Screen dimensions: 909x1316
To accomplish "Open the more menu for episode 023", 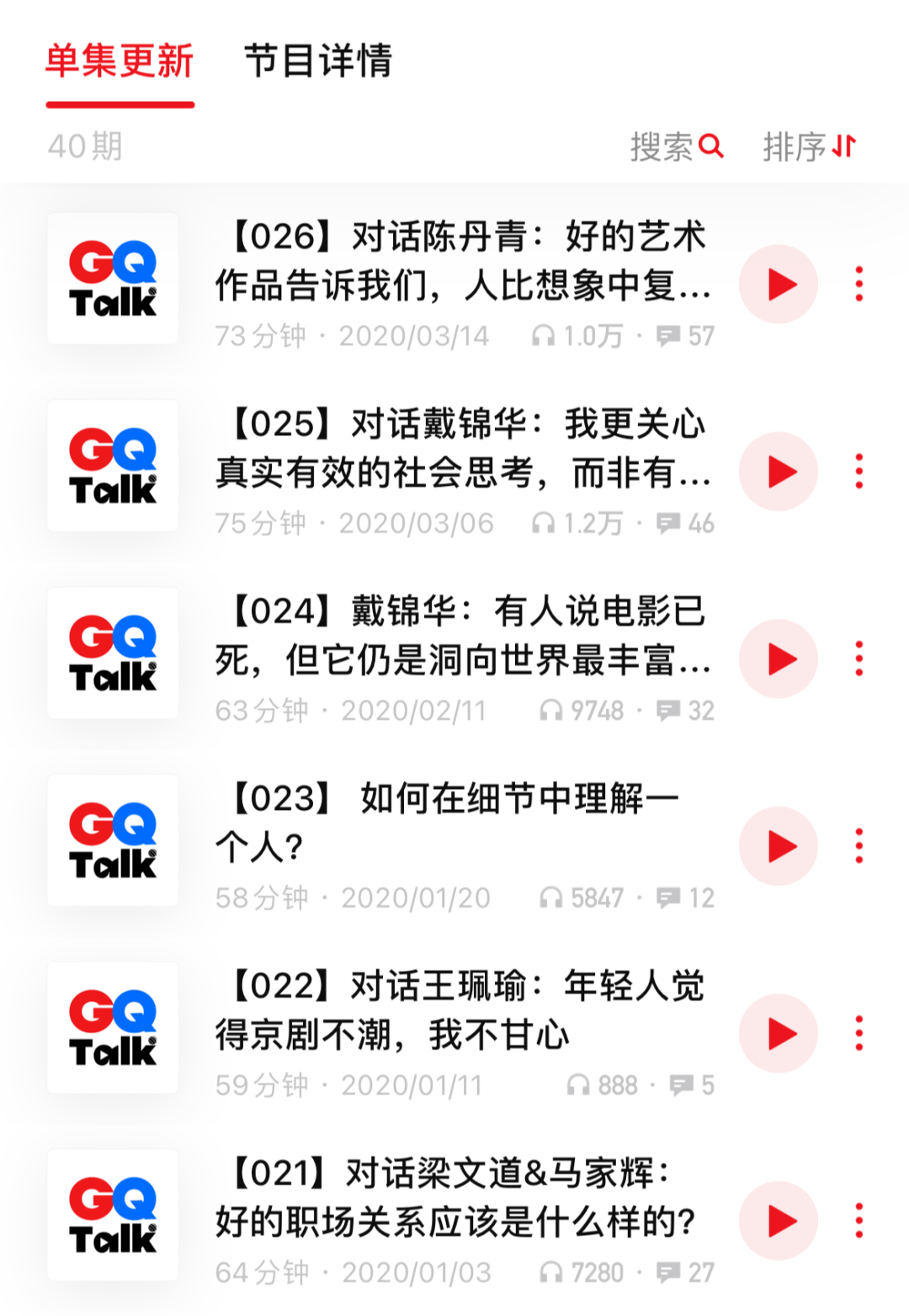I will click(858, 846).
